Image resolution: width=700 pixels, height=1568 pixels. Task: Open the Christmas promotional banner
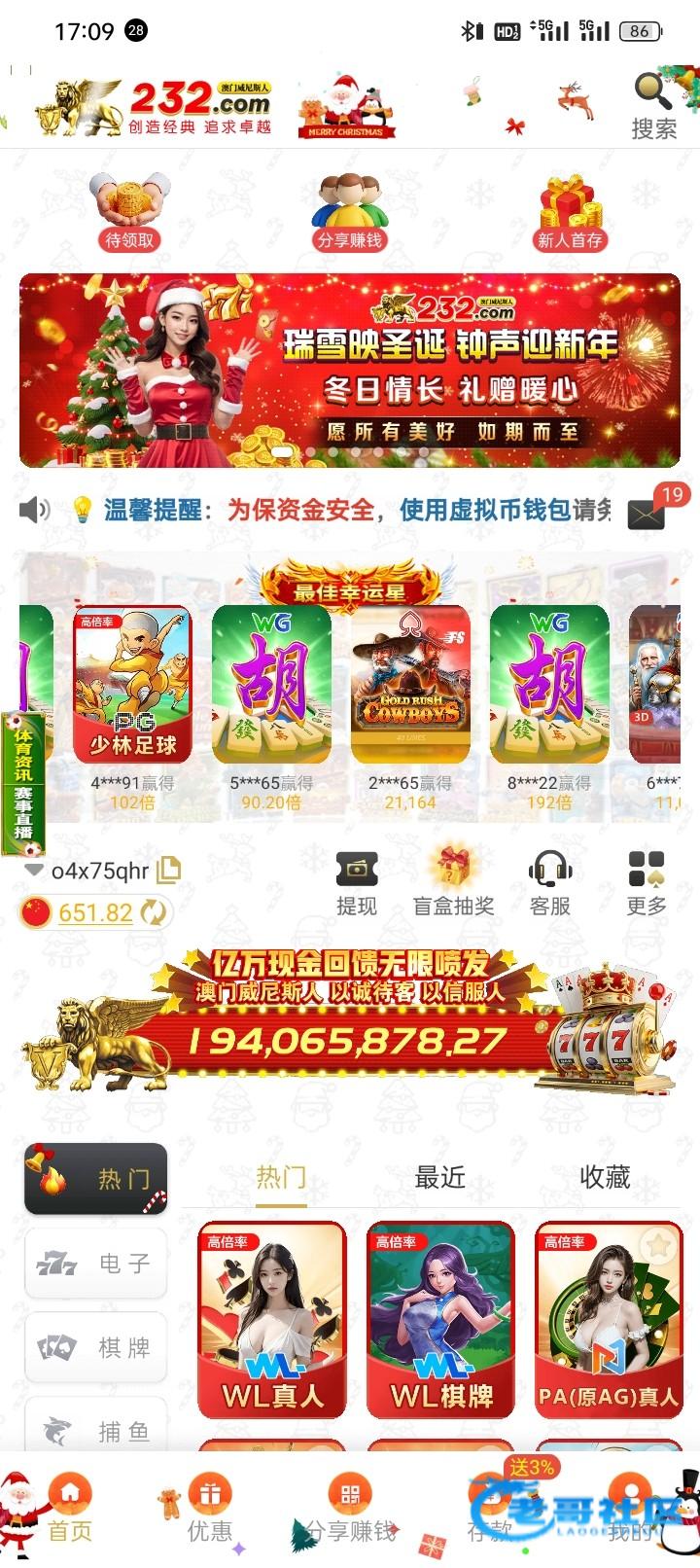pos(350,370)
